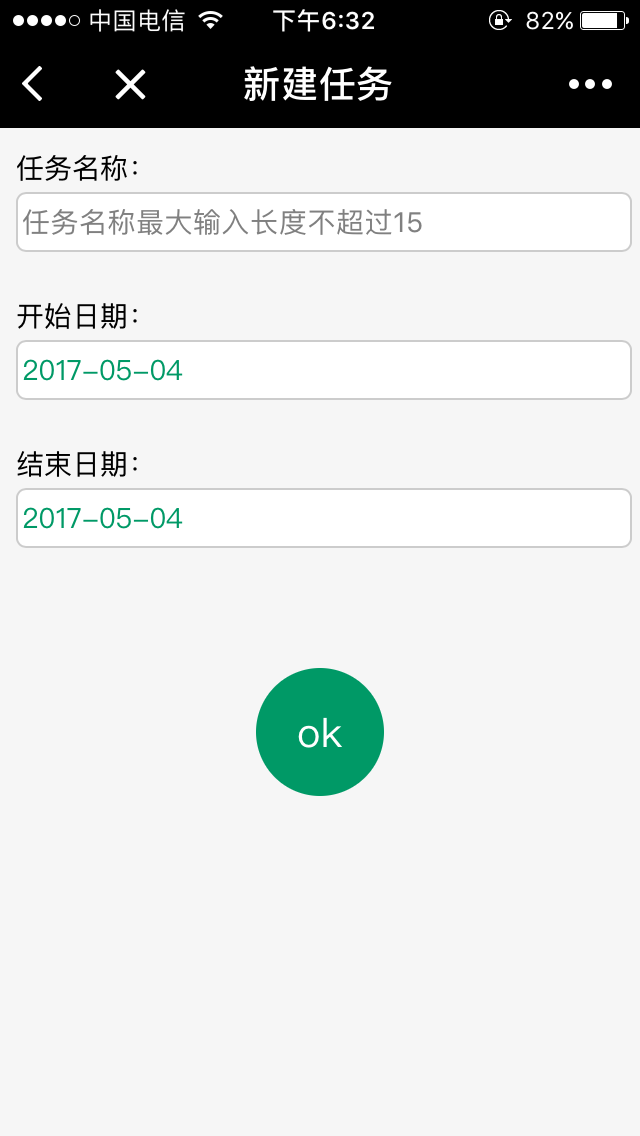The width and height of the screenshot is (640, 1136).
Task: Confirm with the green ok button
Action: click(320, 732)
